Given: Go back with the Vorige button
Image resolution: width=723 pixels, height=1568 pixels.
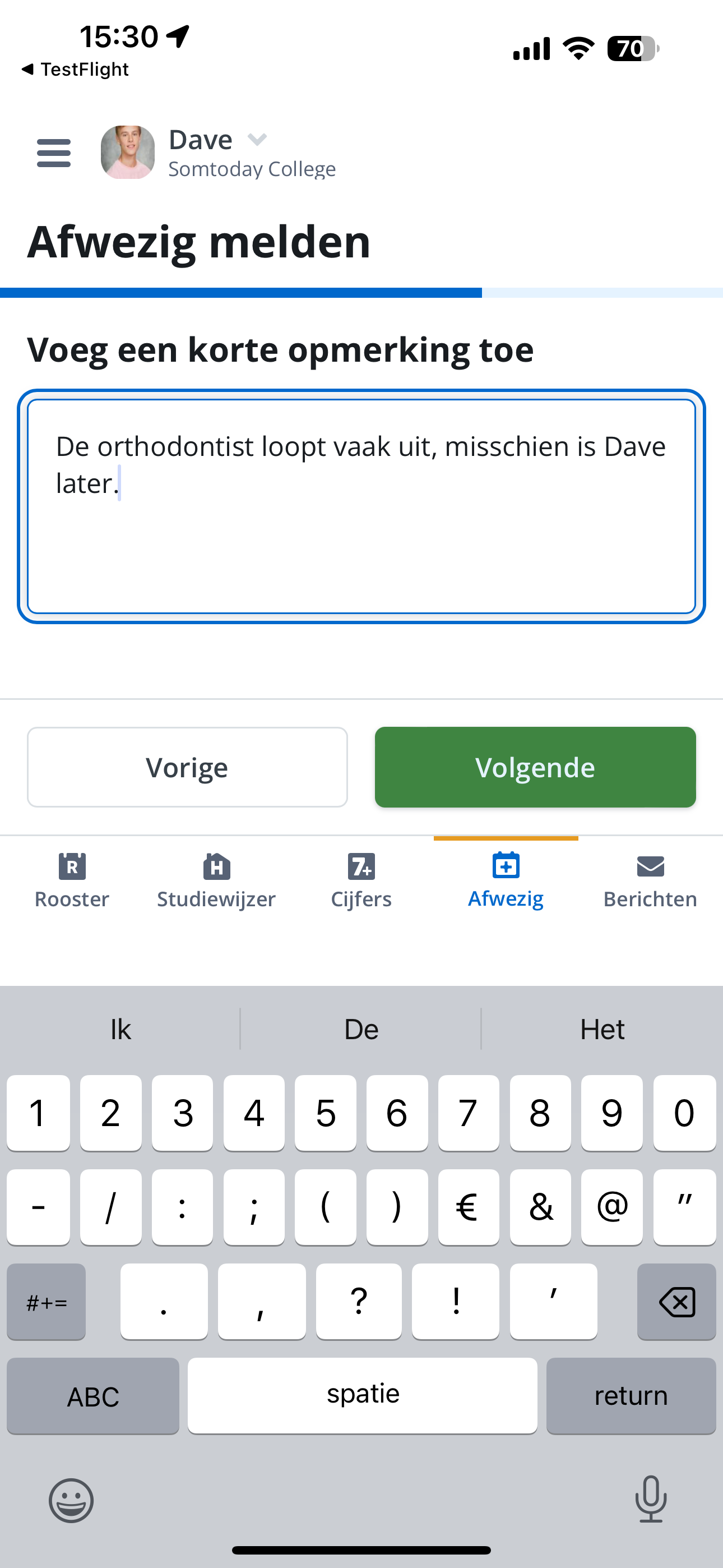Looking at the screenshot, I should (x=187, y=767).
